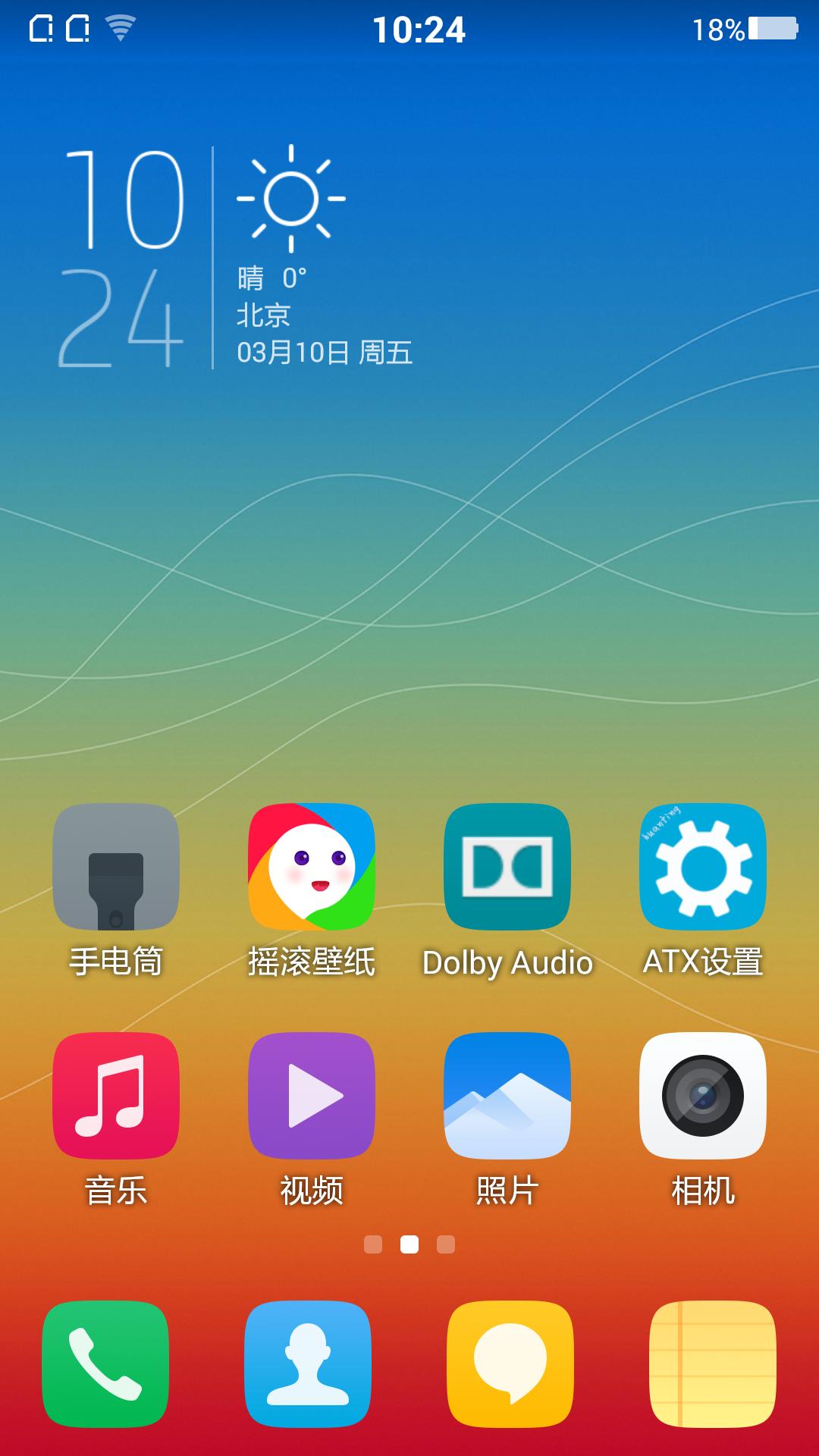Open the phone dialer in the dock
Viewport: 819px width, 1456px height.
pyautogui.click(x=105, y=1364)
